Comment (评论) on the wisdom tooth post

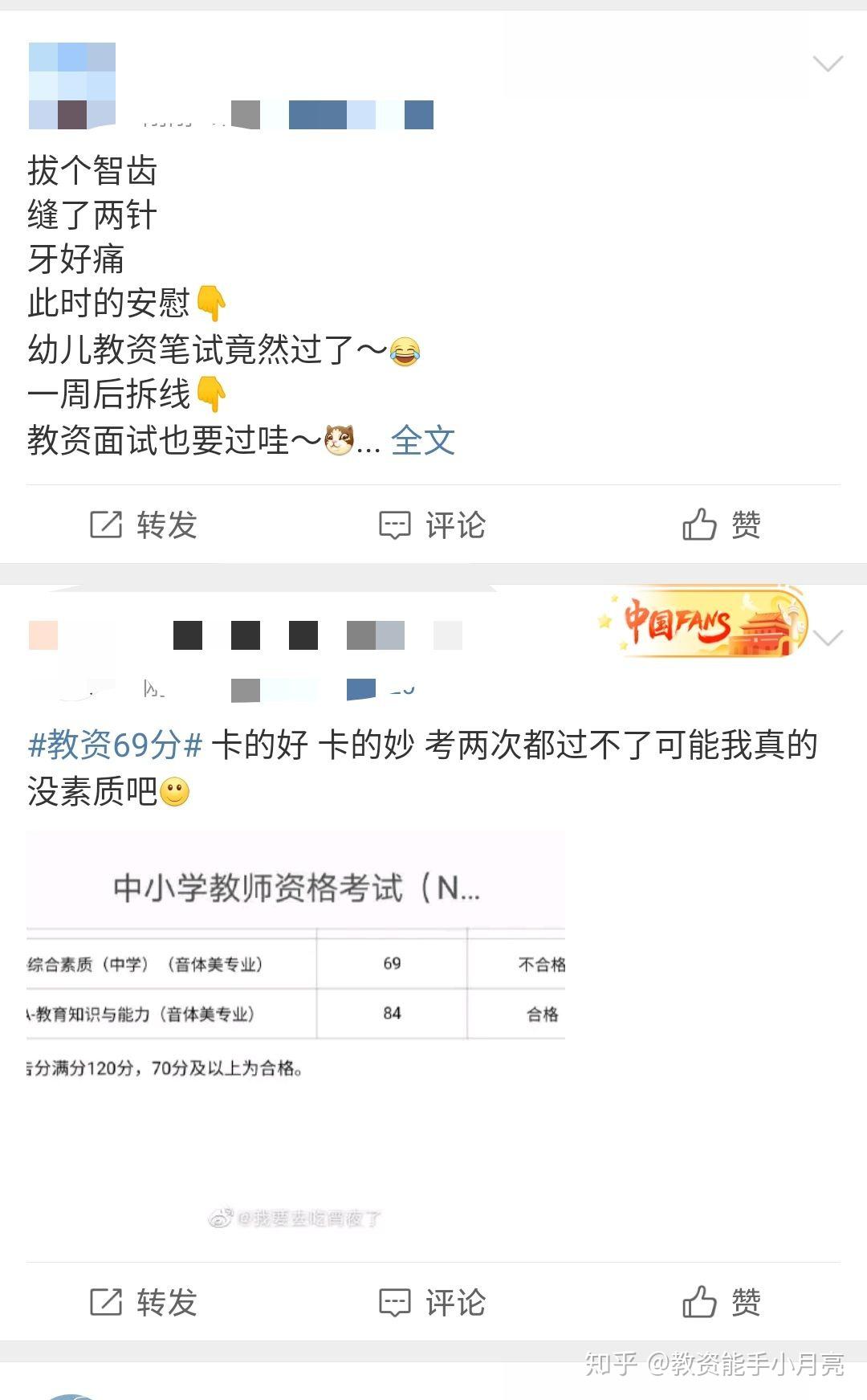tap(433, 525)
